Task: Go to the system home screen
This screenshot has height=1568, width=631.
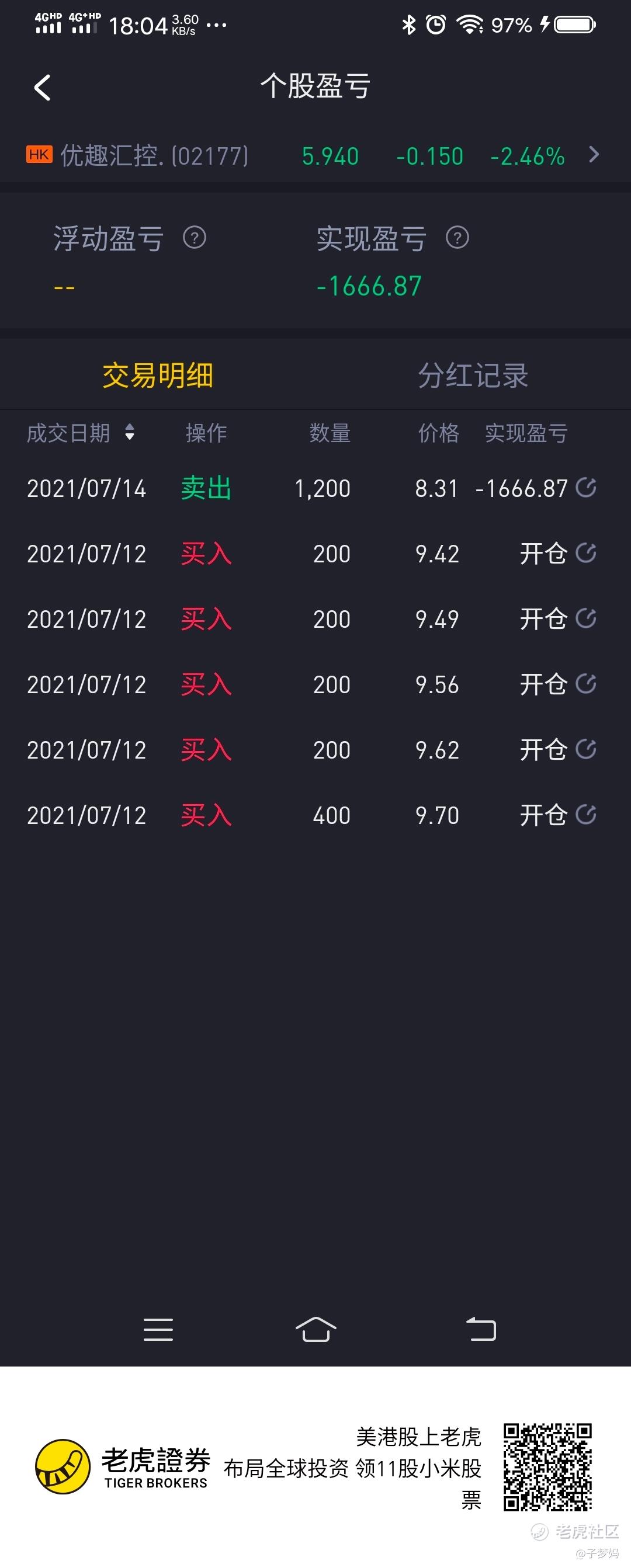Action: coord(315,1329)
